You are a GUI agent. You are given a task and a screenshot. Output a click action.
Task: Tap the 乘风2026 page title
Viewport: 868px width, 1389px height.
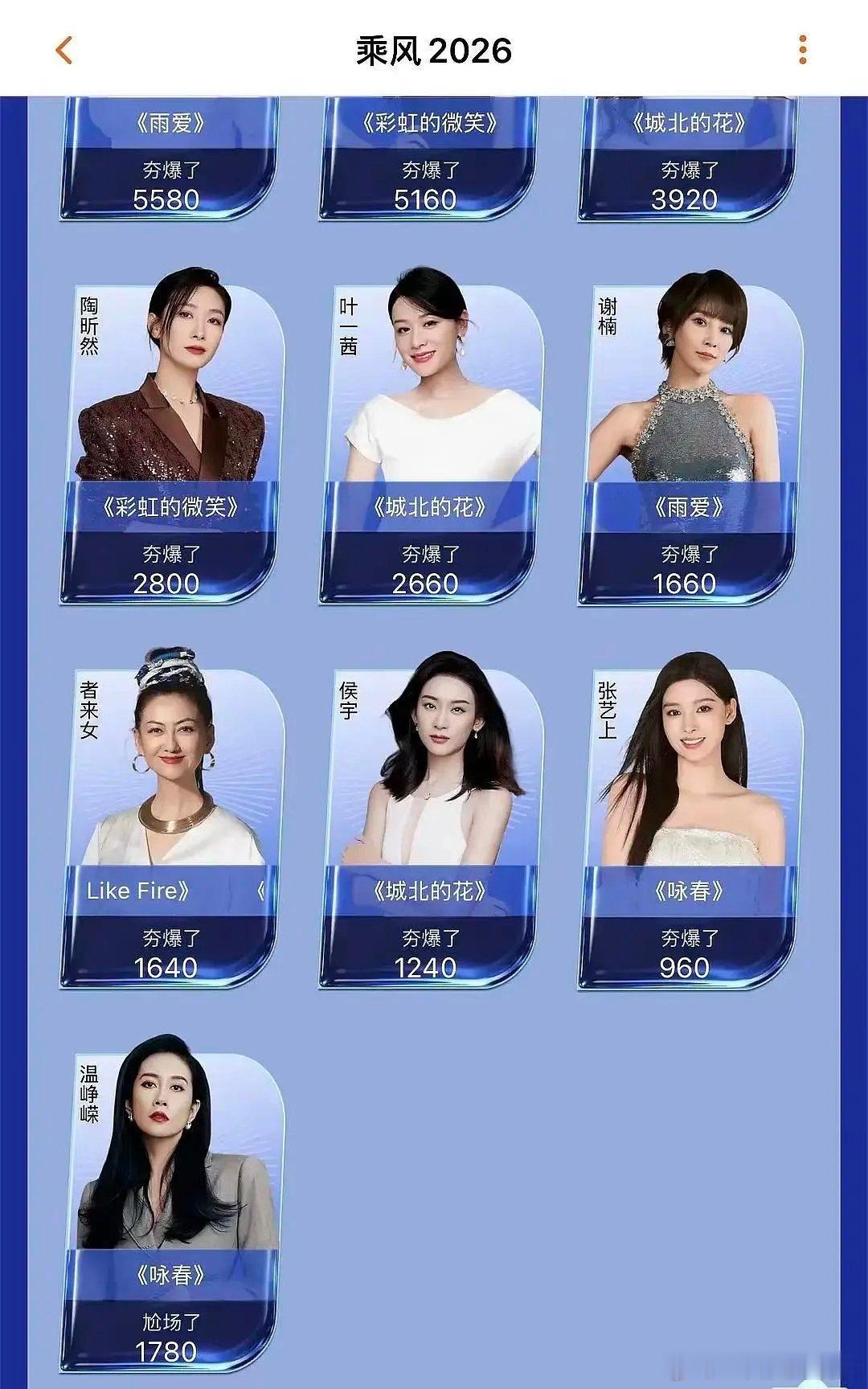(x=434, y=50)
